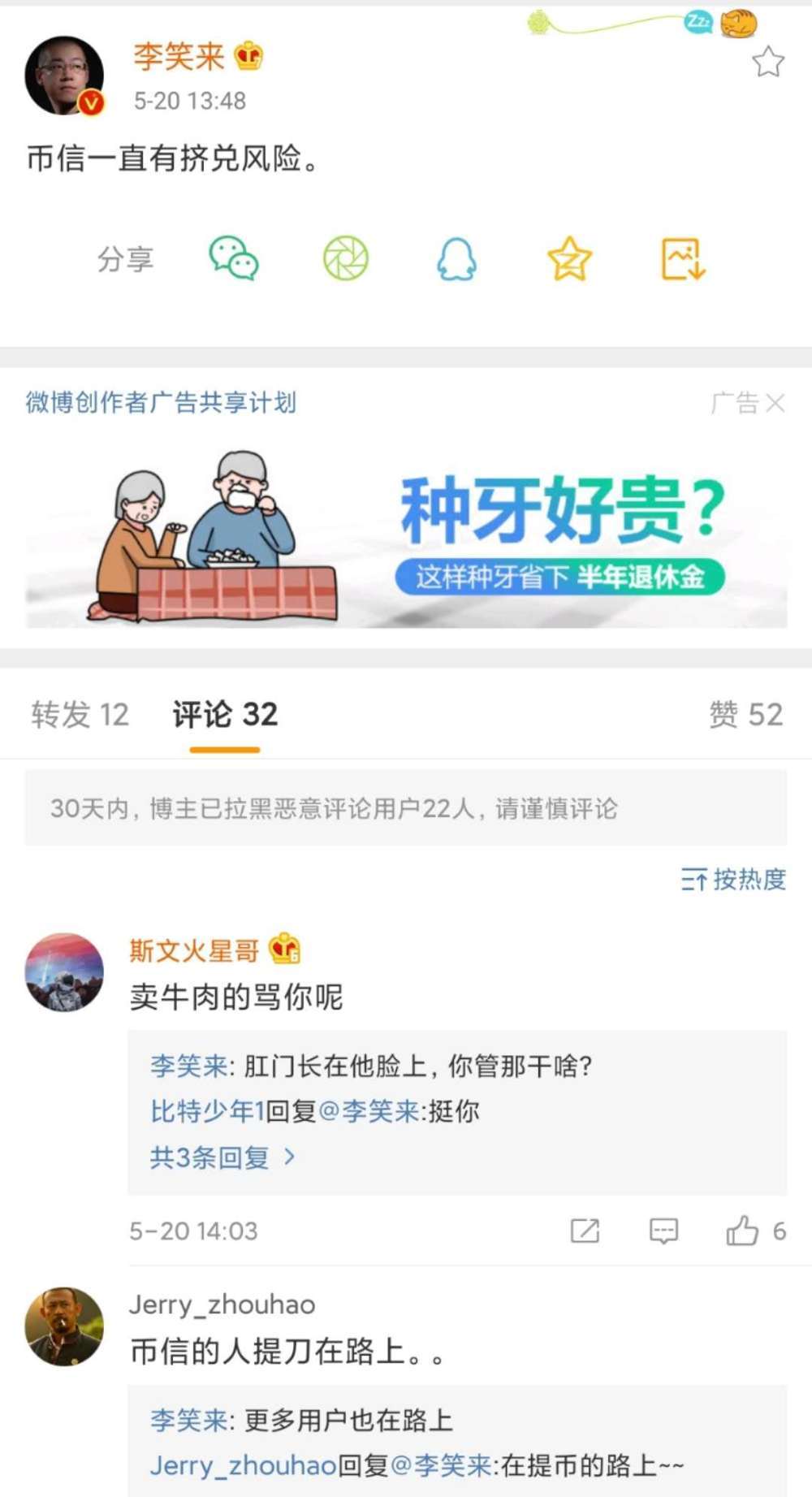
Task: Share the post to WeChat Moments
Action: (x=346, y=259)
